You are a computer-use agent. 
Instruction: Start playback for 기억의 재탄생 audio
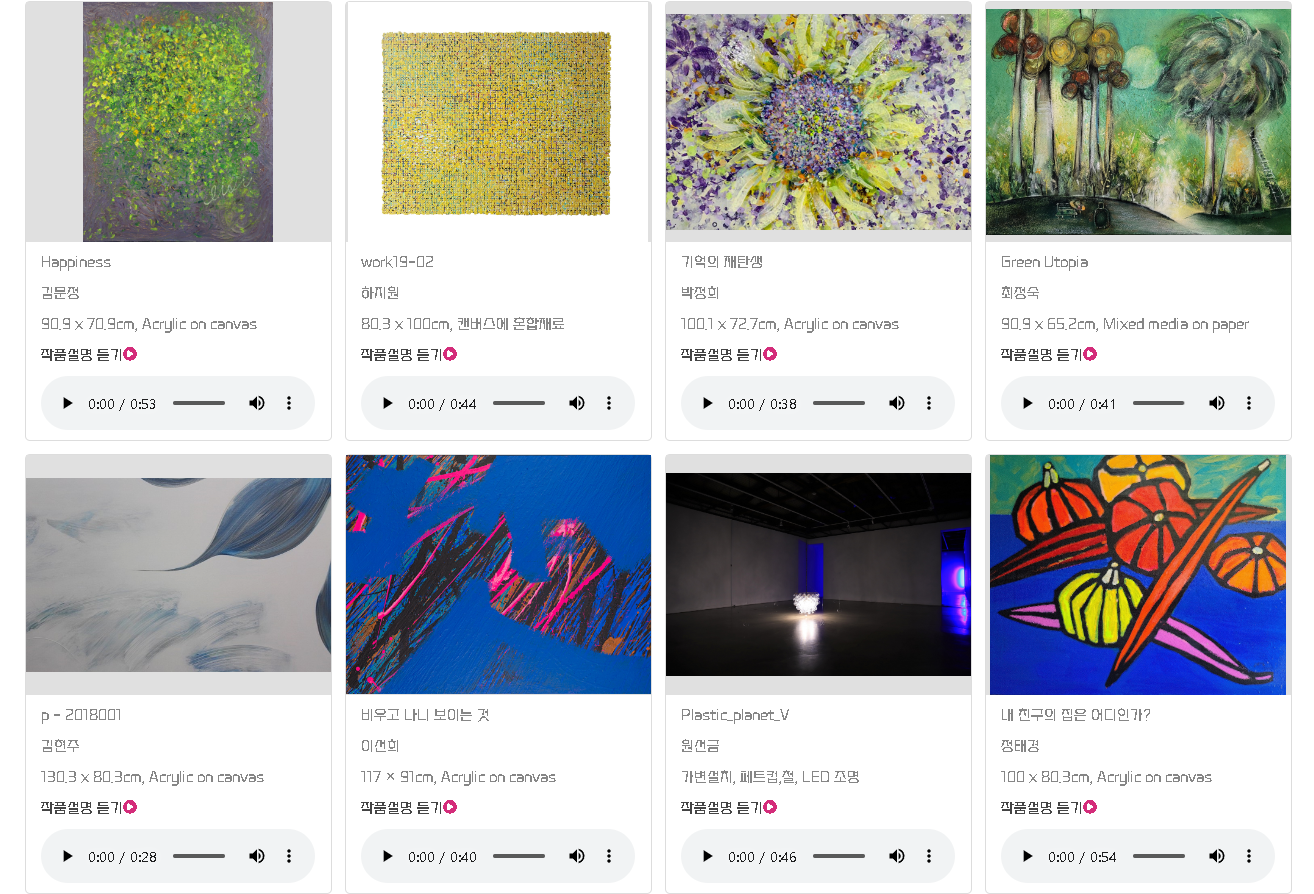pyautogui.click(x=708, y=403)
